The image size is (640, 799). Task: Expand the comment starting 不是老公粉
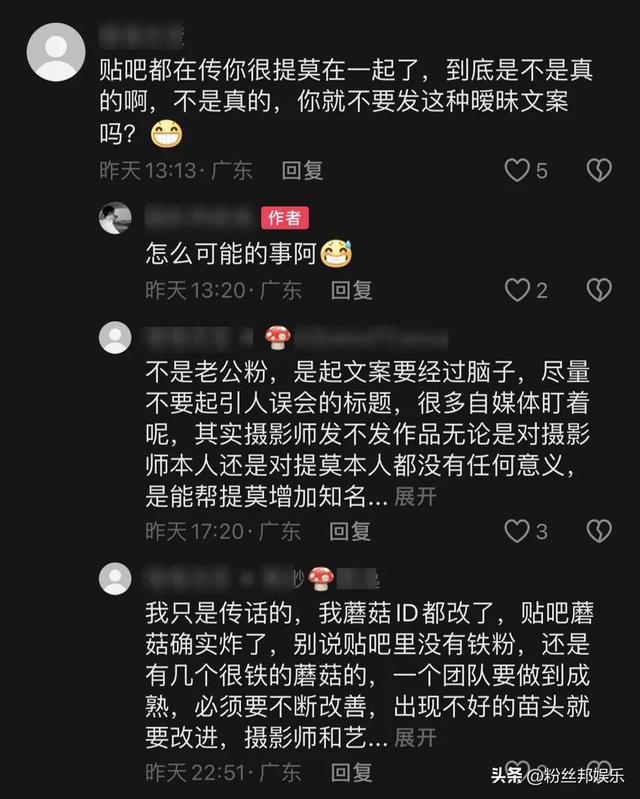pyautogui.click(x=415, y=497)
